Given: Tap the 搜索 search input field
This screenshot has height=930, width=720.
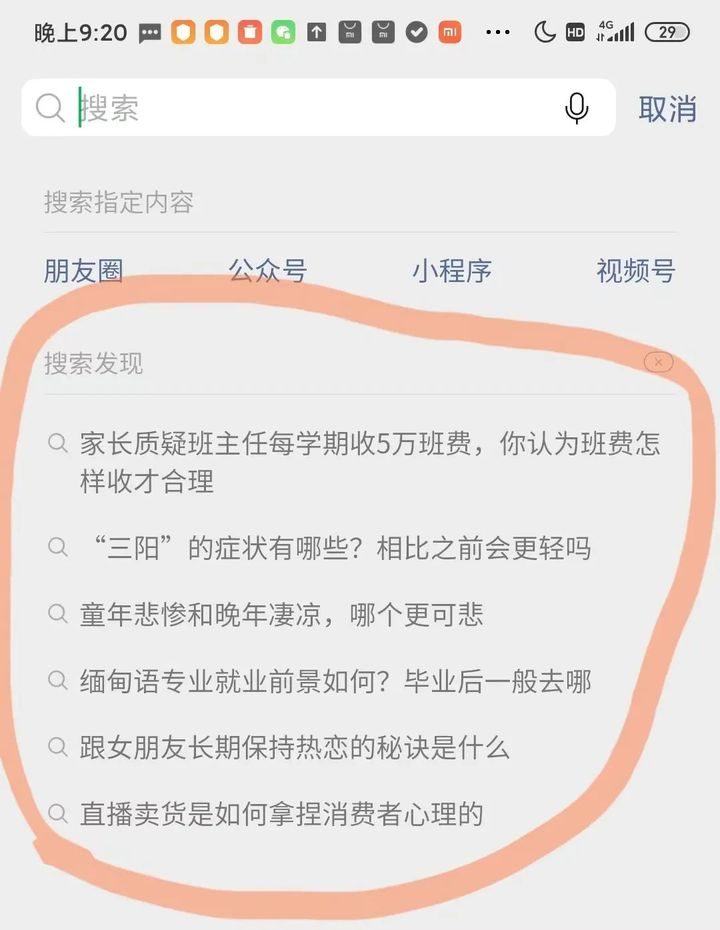Looking at the screenshot, I should click(x=300, y=108).
